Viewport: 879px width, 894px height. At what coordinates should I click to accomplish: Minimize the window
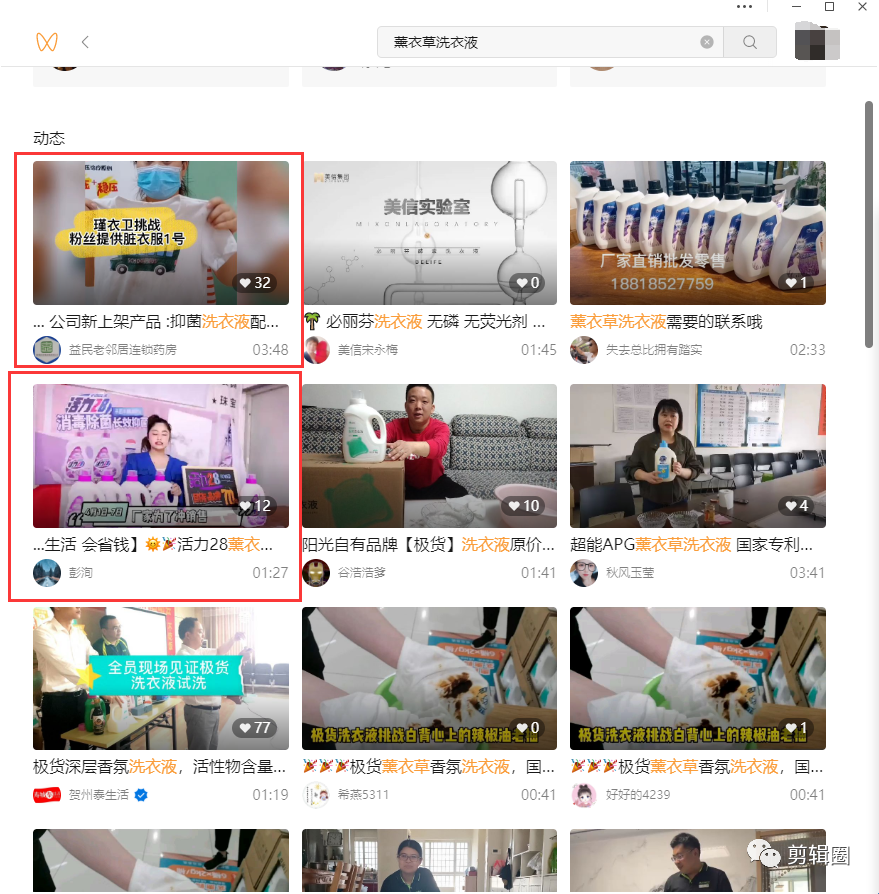pyautogui.click(x=796, y=7)
